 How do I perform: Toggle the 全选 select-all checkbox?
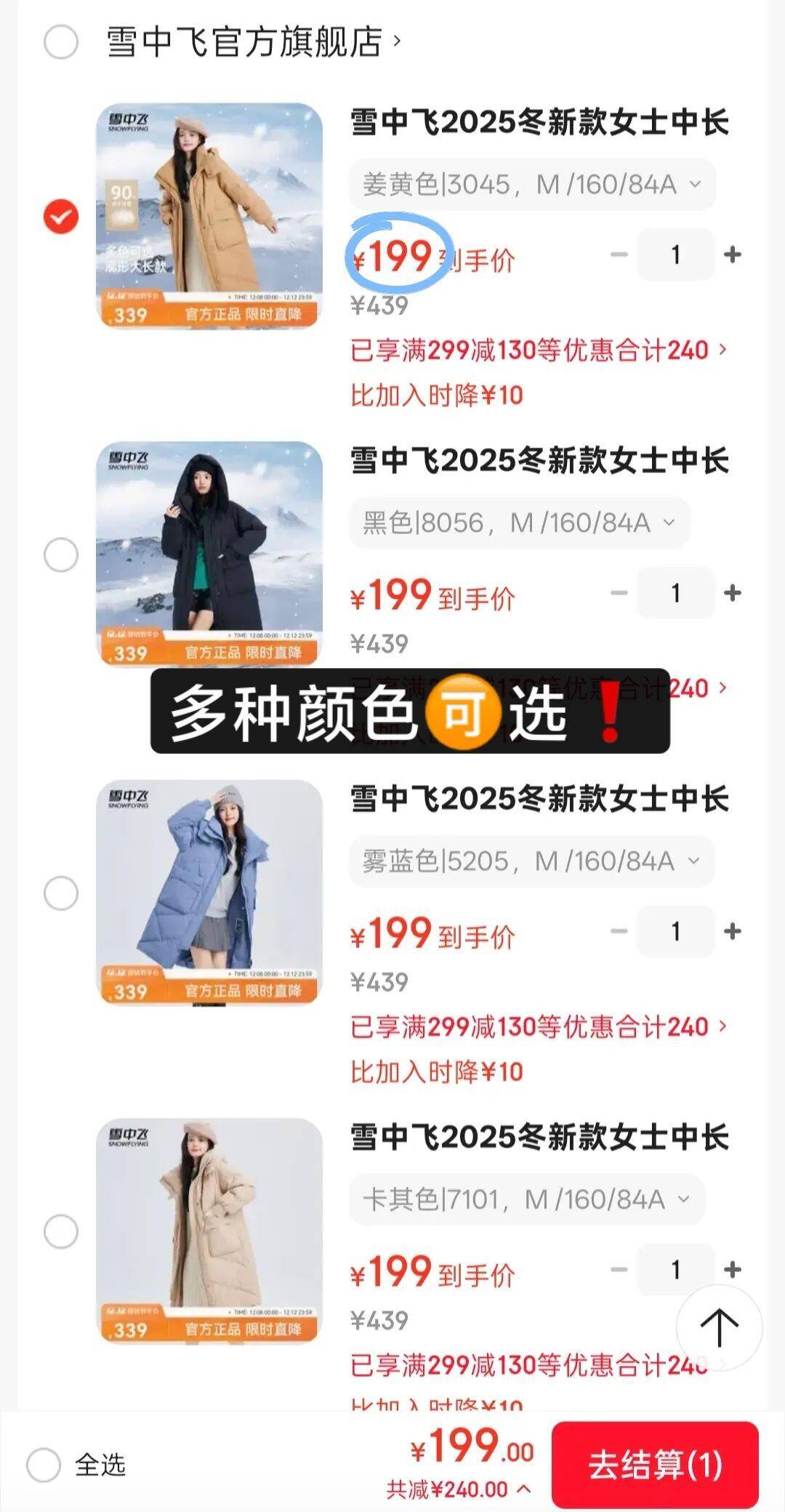click(x=44, y=1465)
